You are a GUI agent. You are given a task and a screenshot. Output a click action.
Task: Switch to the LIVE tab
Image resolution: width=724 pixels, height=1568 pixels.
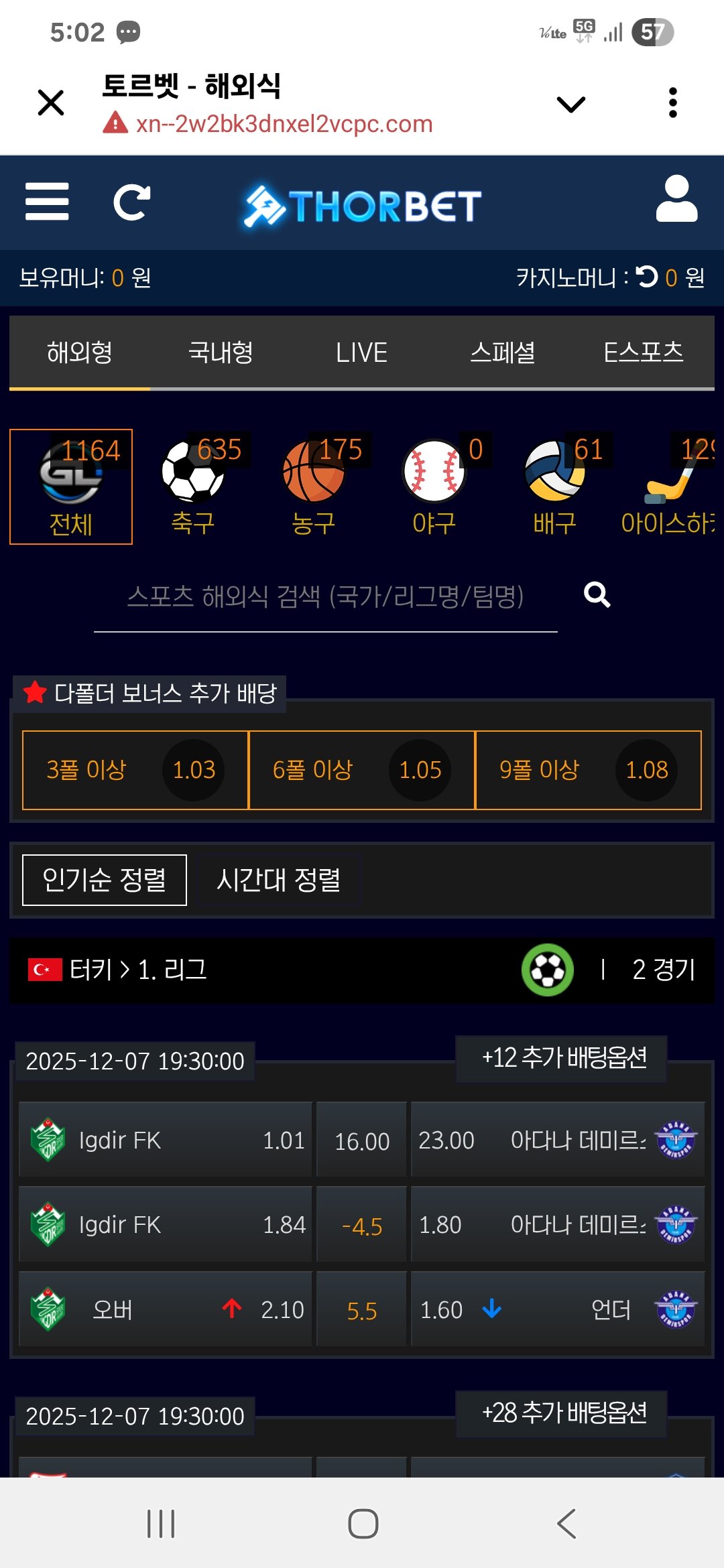pyautogui.click(x=361, y=352)
